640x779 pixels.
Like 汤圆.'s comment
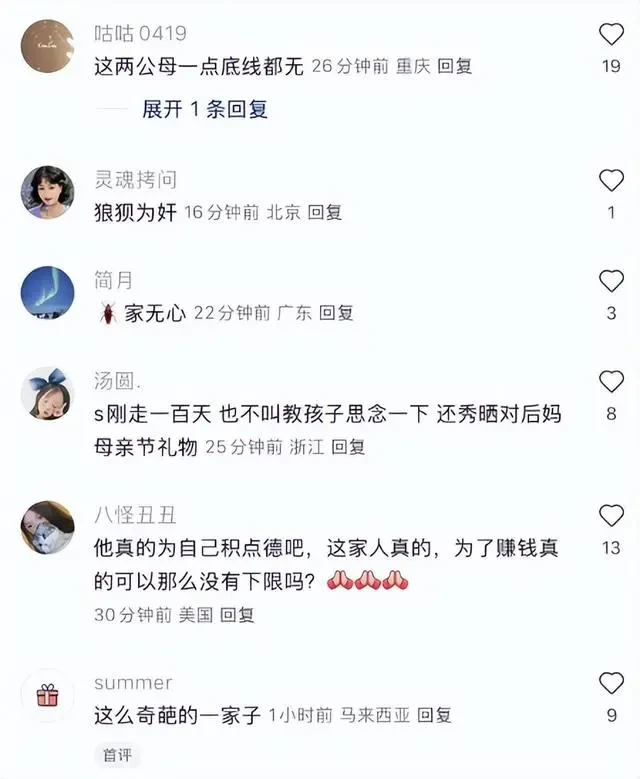[x=611, y=381]
